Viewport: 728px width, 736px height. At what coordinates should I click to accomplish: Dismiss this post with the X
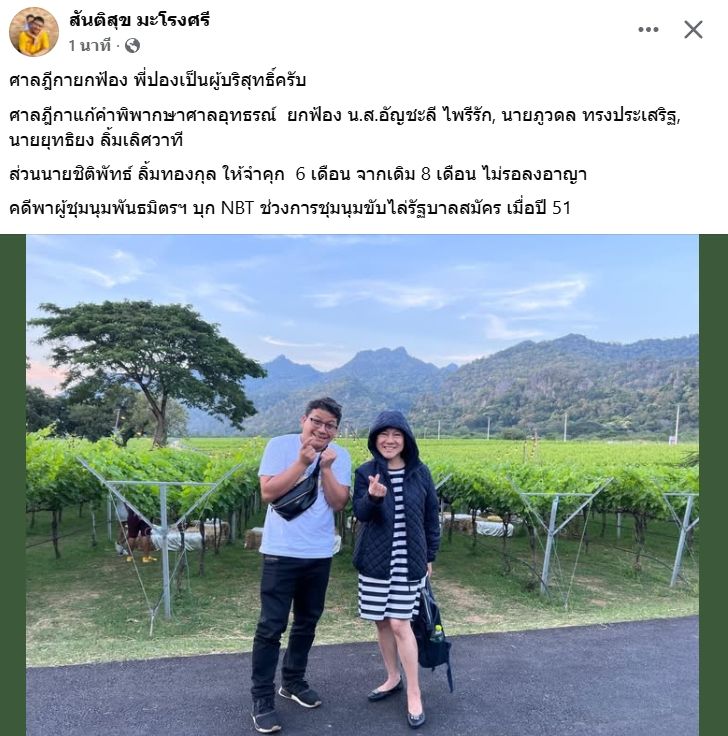(x=693, y=30)
